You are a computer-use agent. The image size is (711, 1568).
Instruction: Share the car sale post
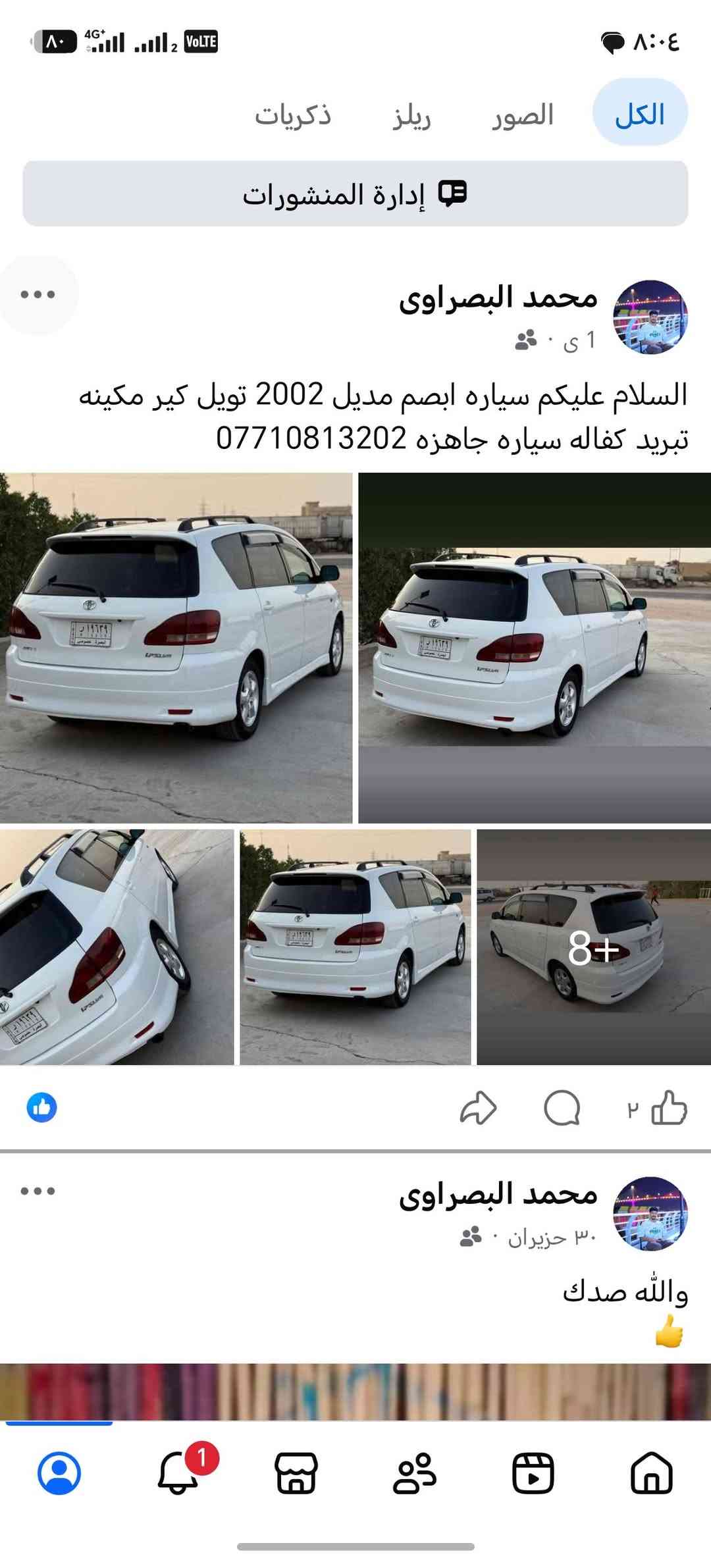478,1108
